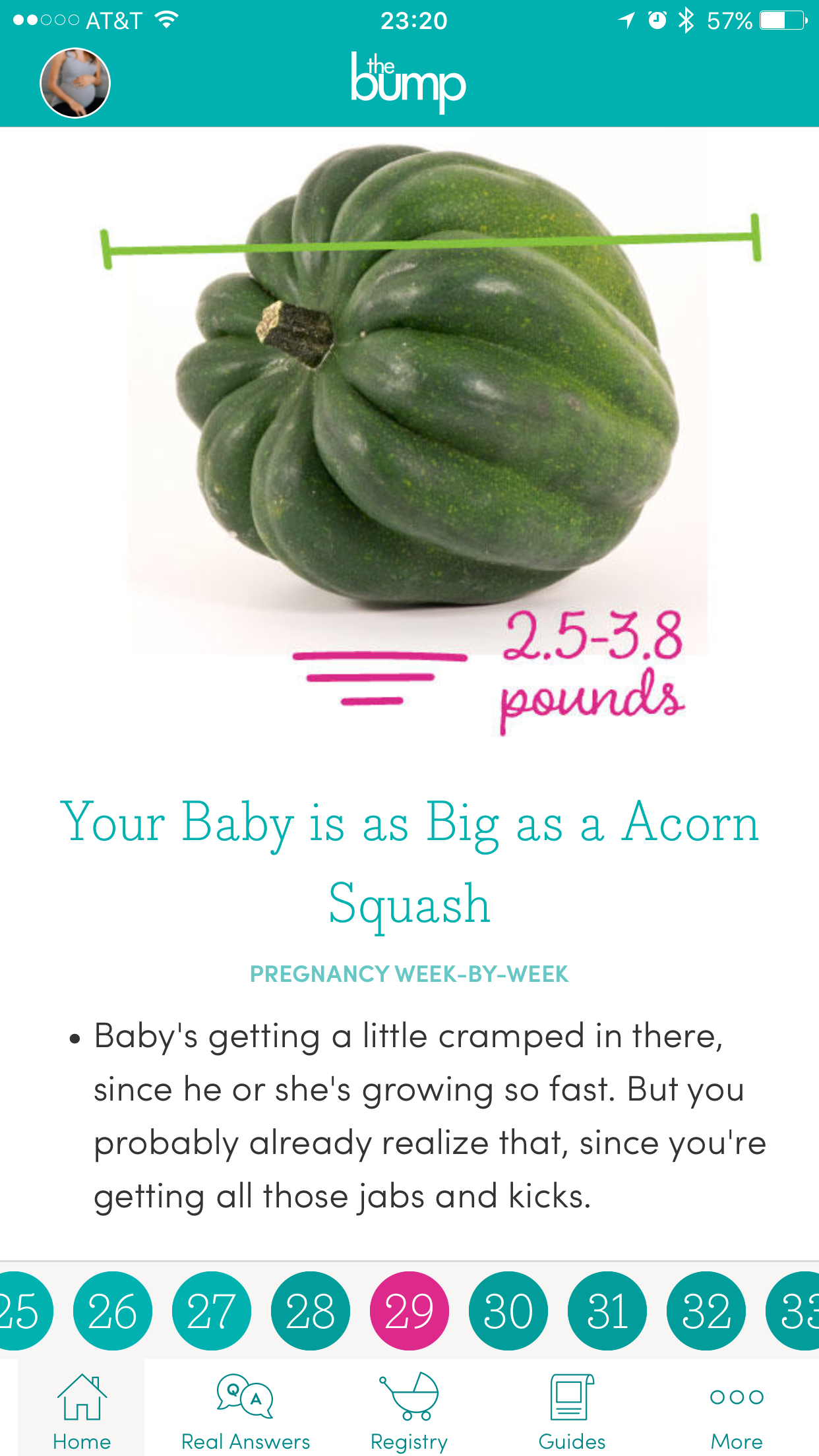Tap the highlighted week 29 bubble

tap(409, 1310)
